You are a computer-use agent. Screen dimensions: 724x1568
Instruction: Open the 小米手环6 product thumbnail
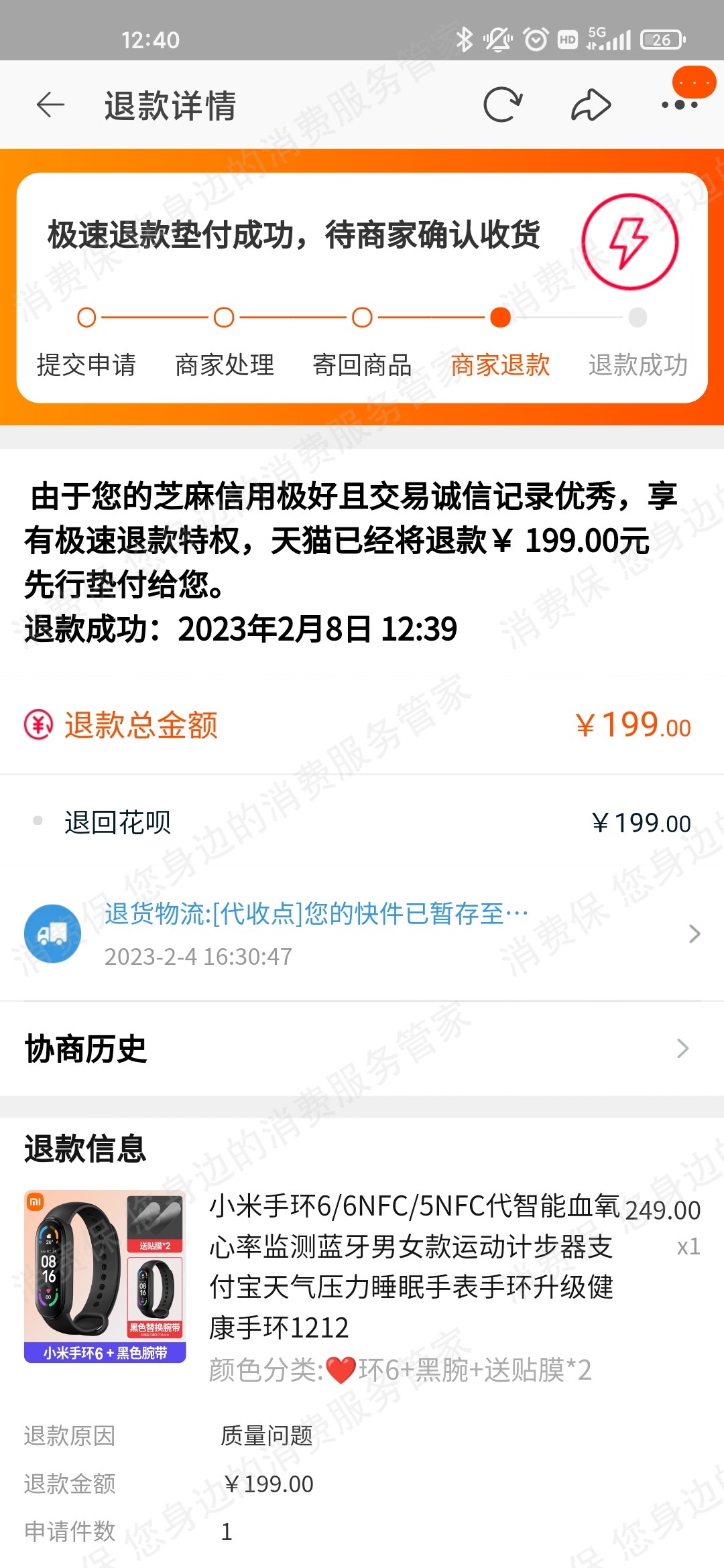coord(105,1276)
